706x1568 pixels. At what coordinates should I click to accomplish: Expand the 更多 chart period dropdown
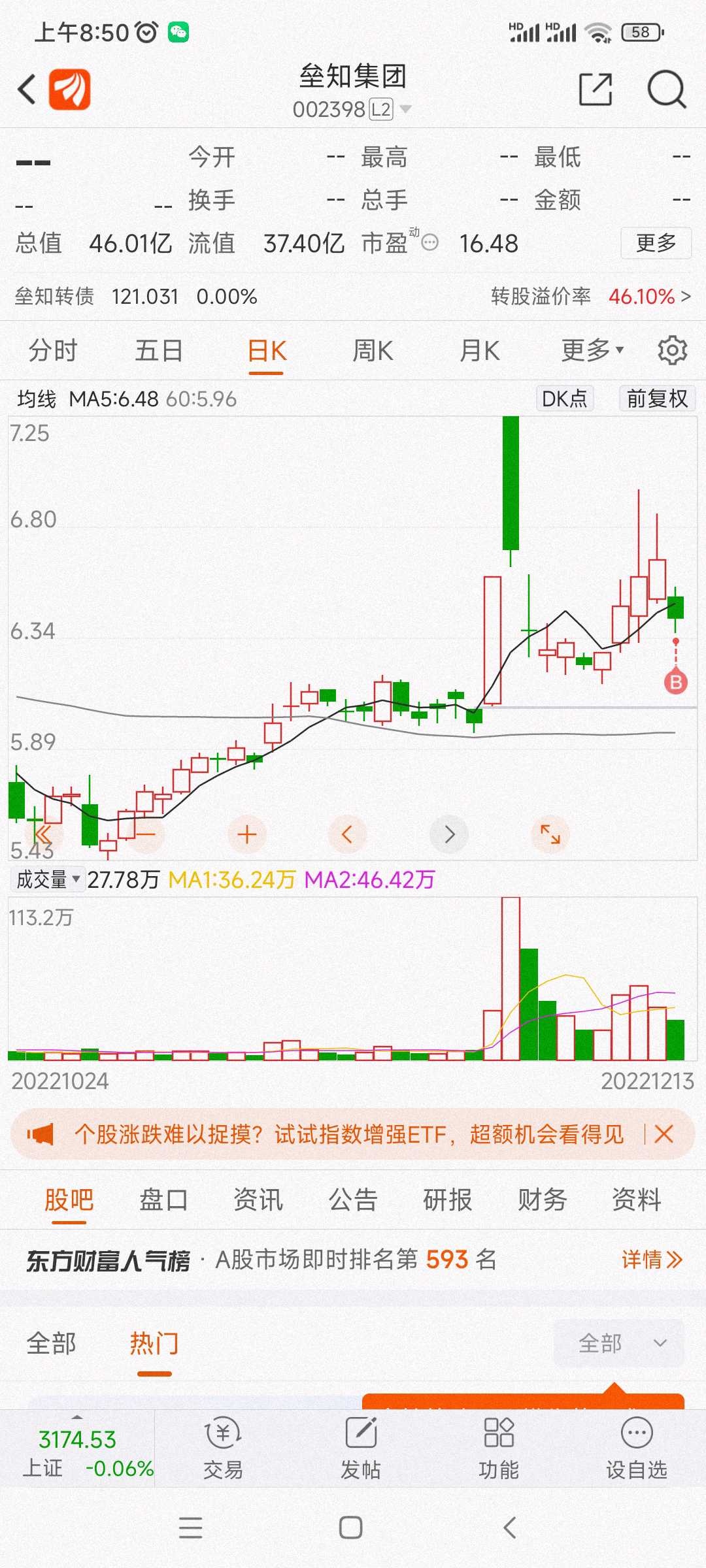[x=592, y=351]
